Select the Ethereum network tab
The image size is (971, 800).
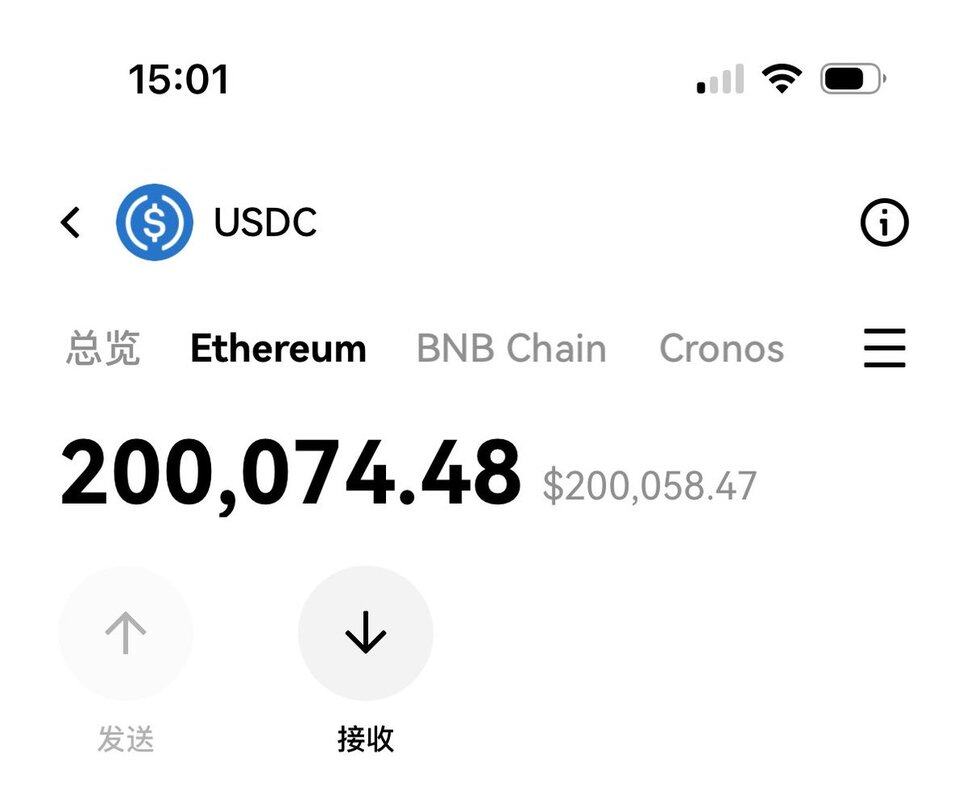point(278,349)
